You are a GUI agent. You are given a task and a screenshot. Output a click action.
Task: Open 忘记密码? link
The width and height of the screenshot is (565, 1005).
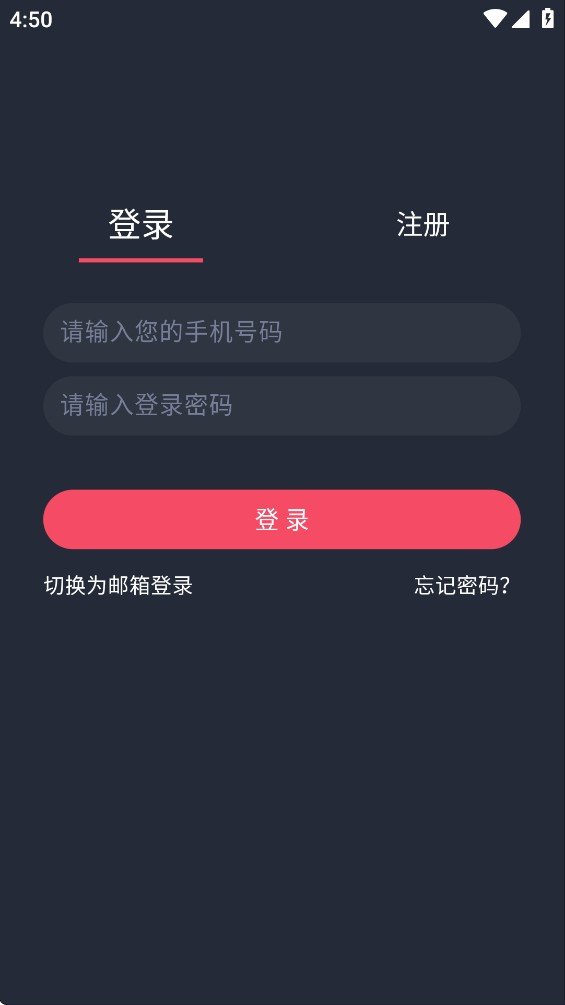462,585
